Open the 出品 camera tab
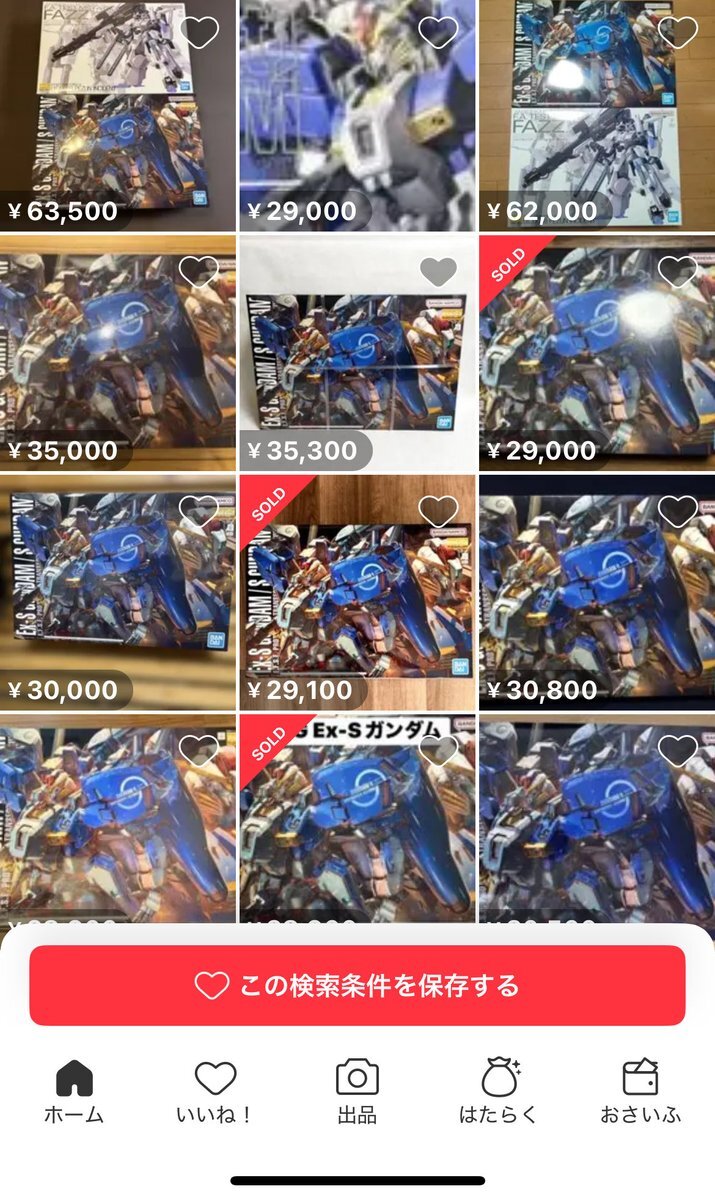Image resolution: width=715 pixels, height=1200 pixels. 357,1092
